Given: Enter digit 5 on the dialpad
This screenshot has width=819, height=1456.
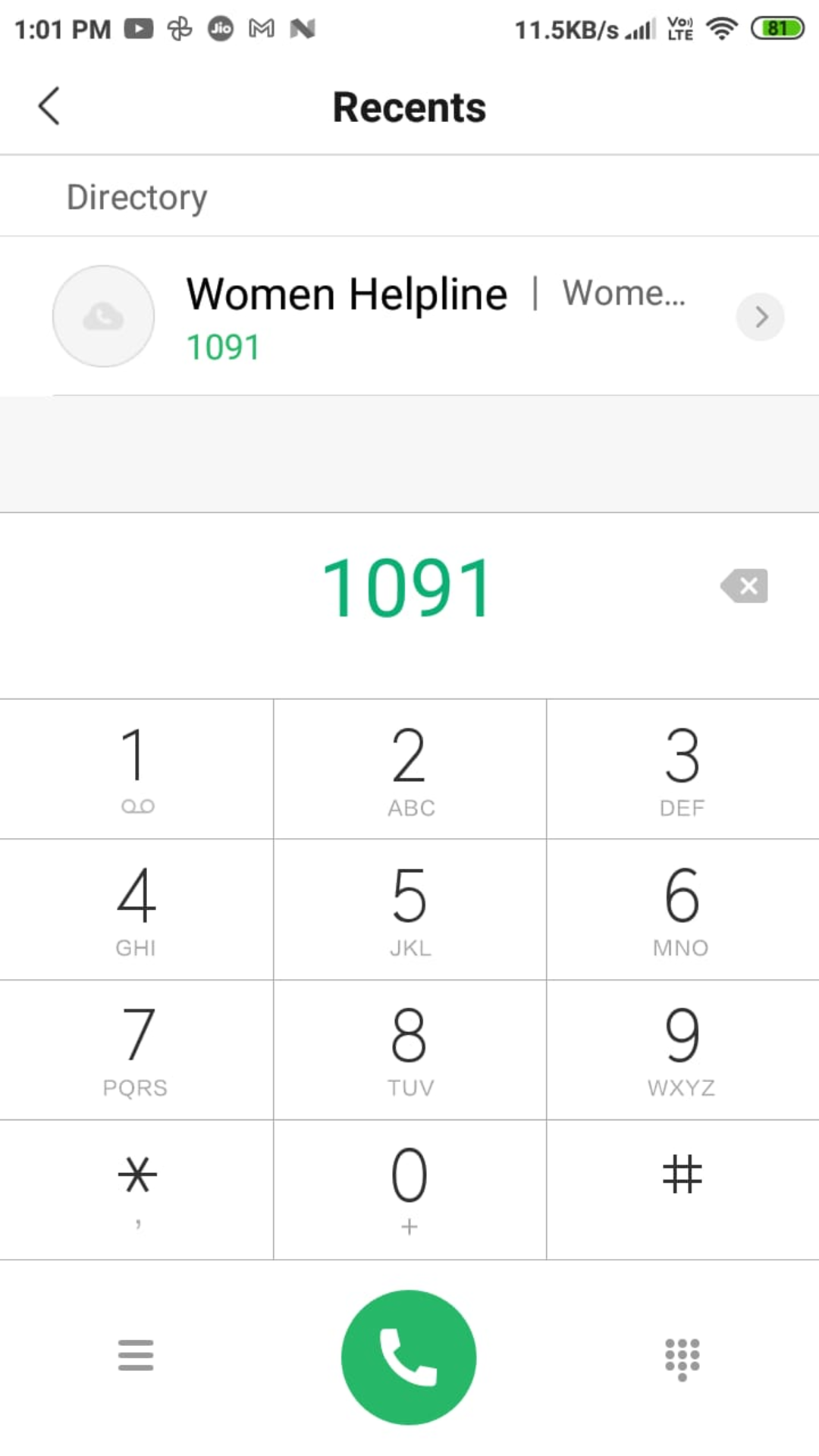Looking at the screenshot, I should tap(409, 909).
